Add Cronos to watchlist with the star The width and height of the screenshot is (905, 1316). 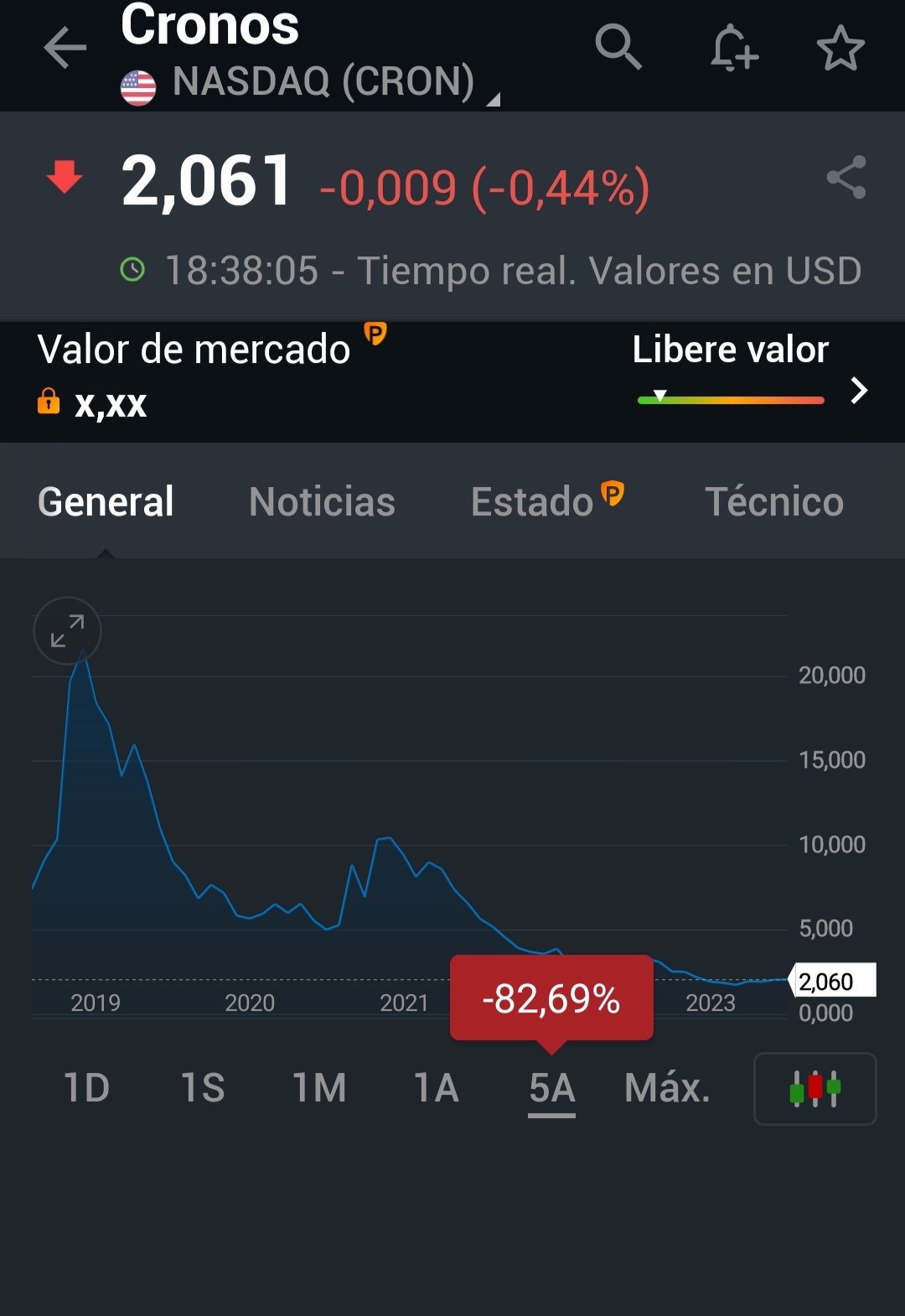click(x=840, y=48)
